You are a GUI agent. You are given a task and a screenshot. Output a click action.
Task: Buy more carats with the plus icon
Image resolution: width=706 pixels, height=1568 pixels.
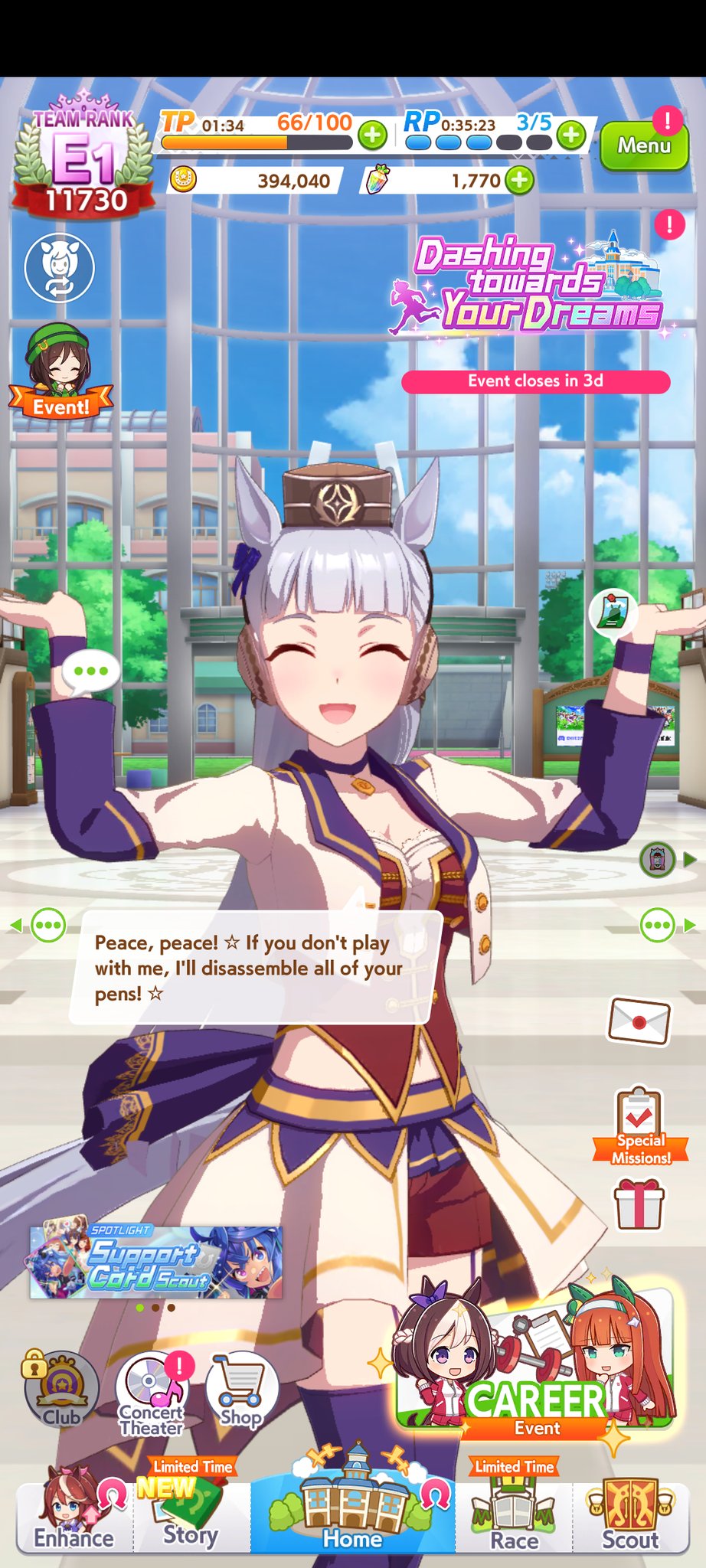[519, 181]
